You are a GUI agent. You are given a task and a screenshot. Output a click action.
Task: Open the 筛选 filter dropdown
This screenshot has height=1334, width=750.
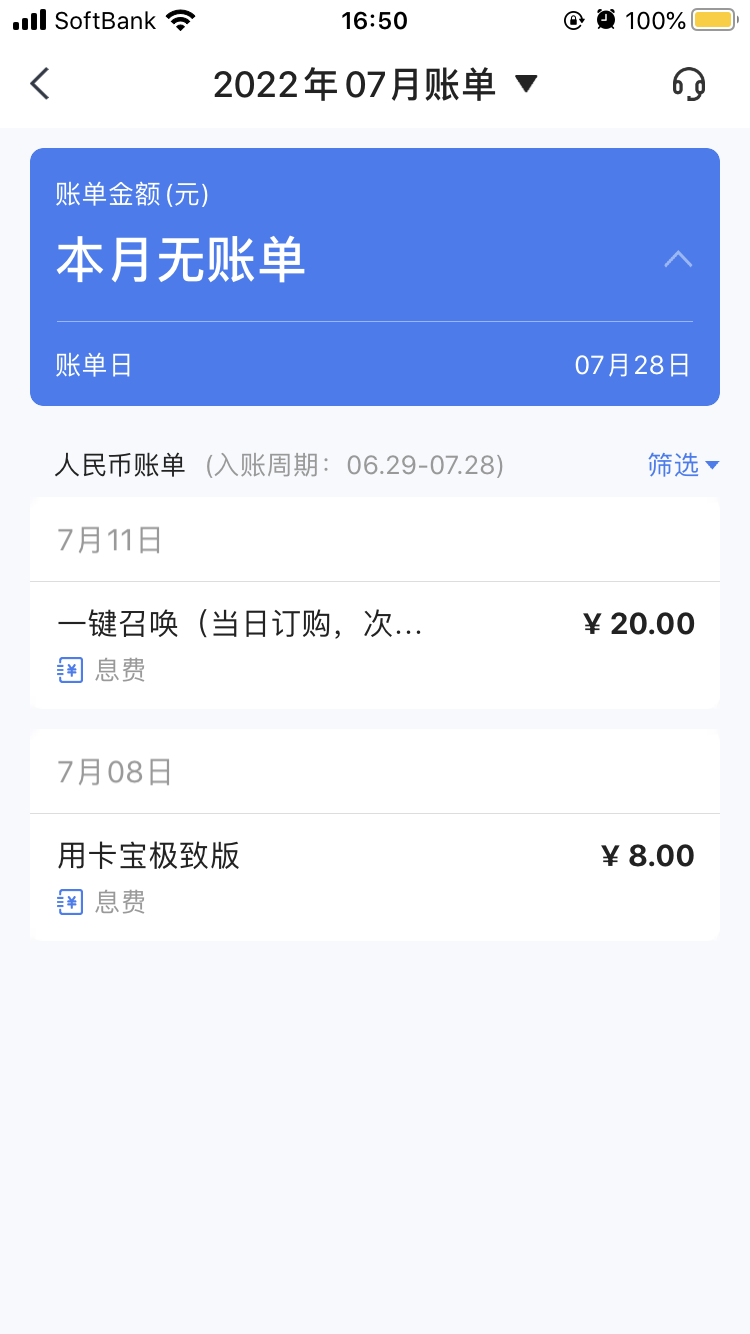[x=683, y=465]
